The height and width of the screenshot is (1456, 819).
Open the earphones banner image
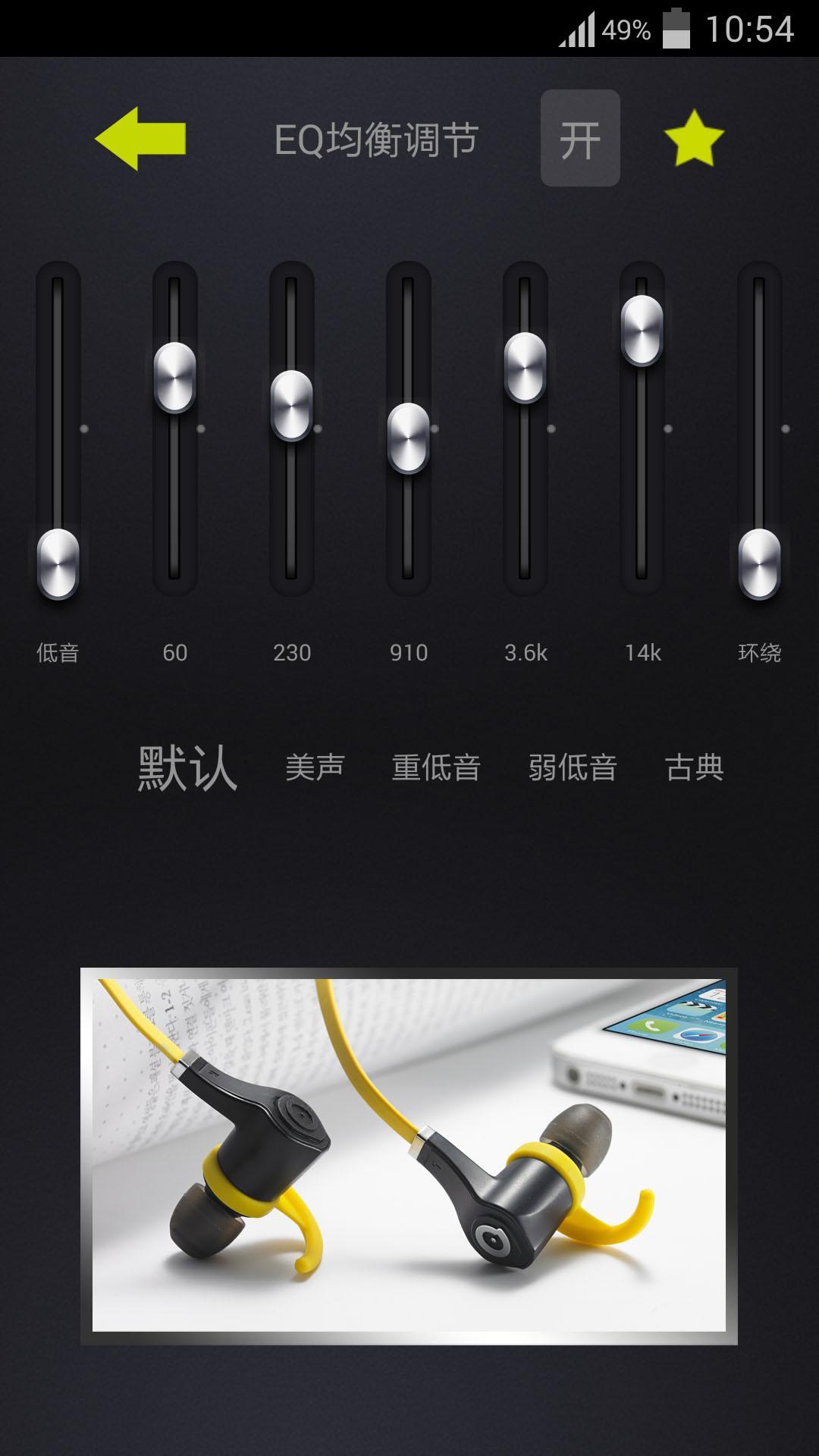(x=409, y=1155)
